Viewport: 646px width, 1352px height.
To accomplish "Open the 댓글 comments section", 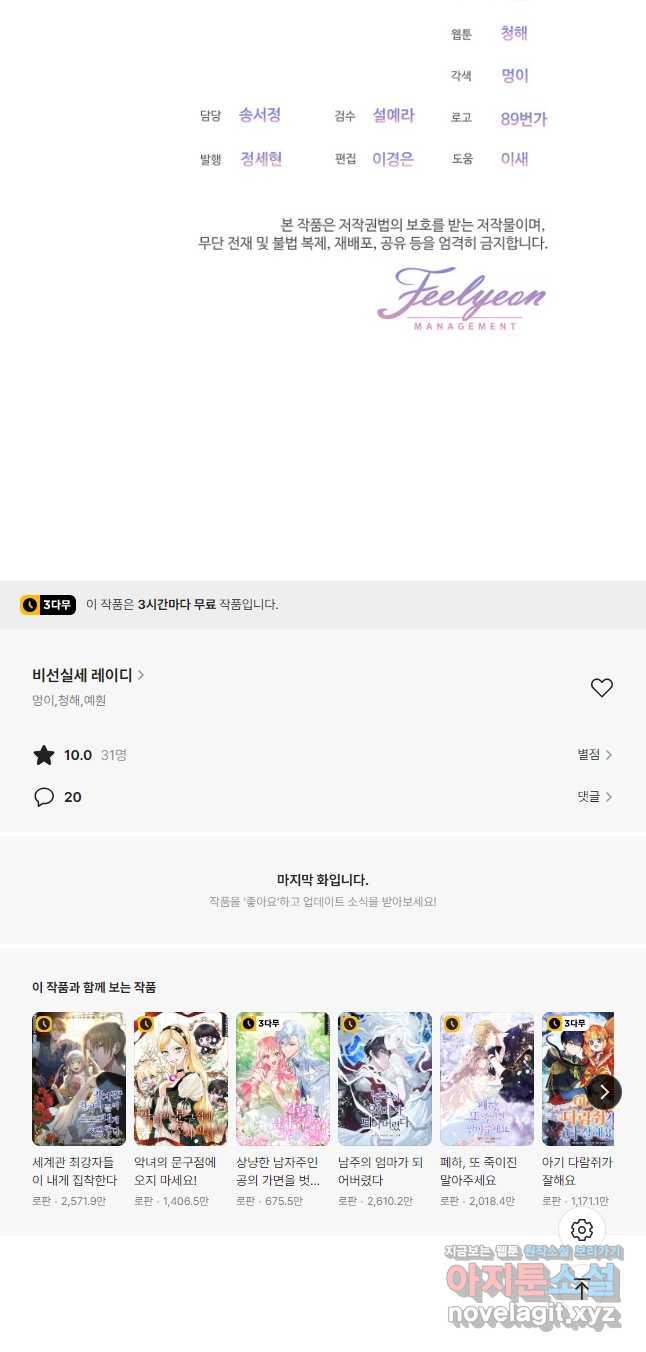I will [594, 797].
